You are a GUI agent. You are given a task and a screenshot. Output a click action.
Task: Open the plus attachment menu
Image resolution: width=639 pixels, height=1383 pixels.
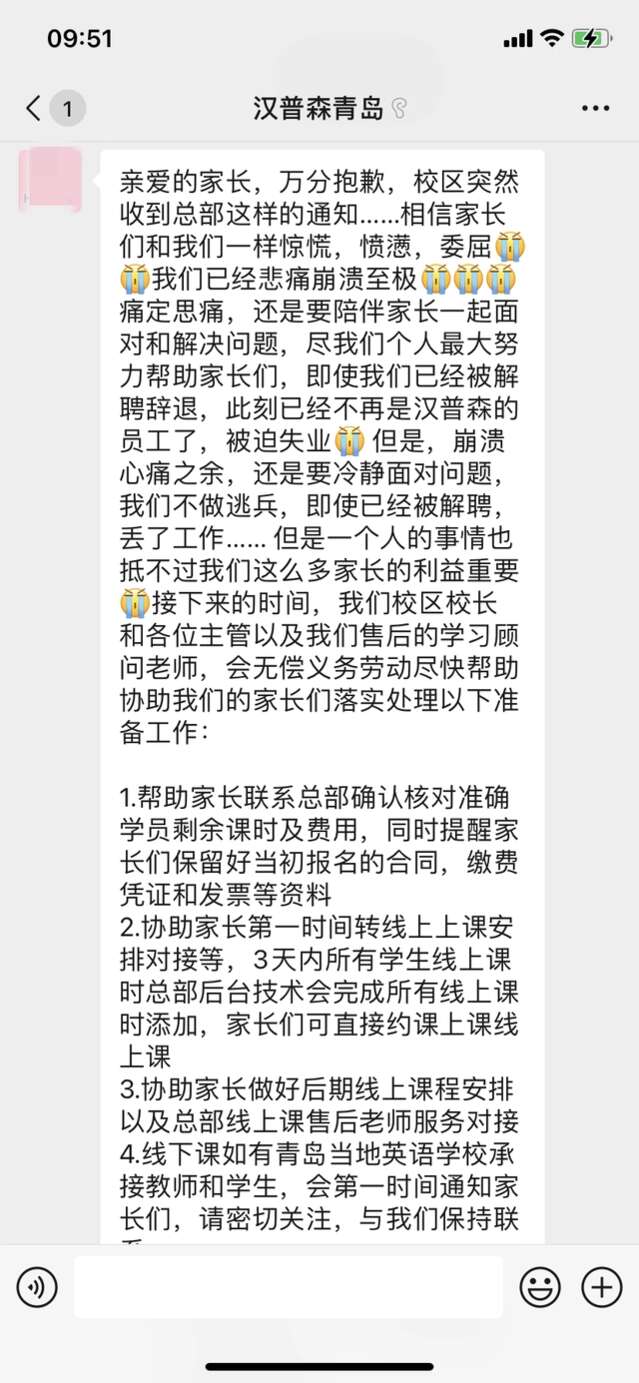point(602,1287)
